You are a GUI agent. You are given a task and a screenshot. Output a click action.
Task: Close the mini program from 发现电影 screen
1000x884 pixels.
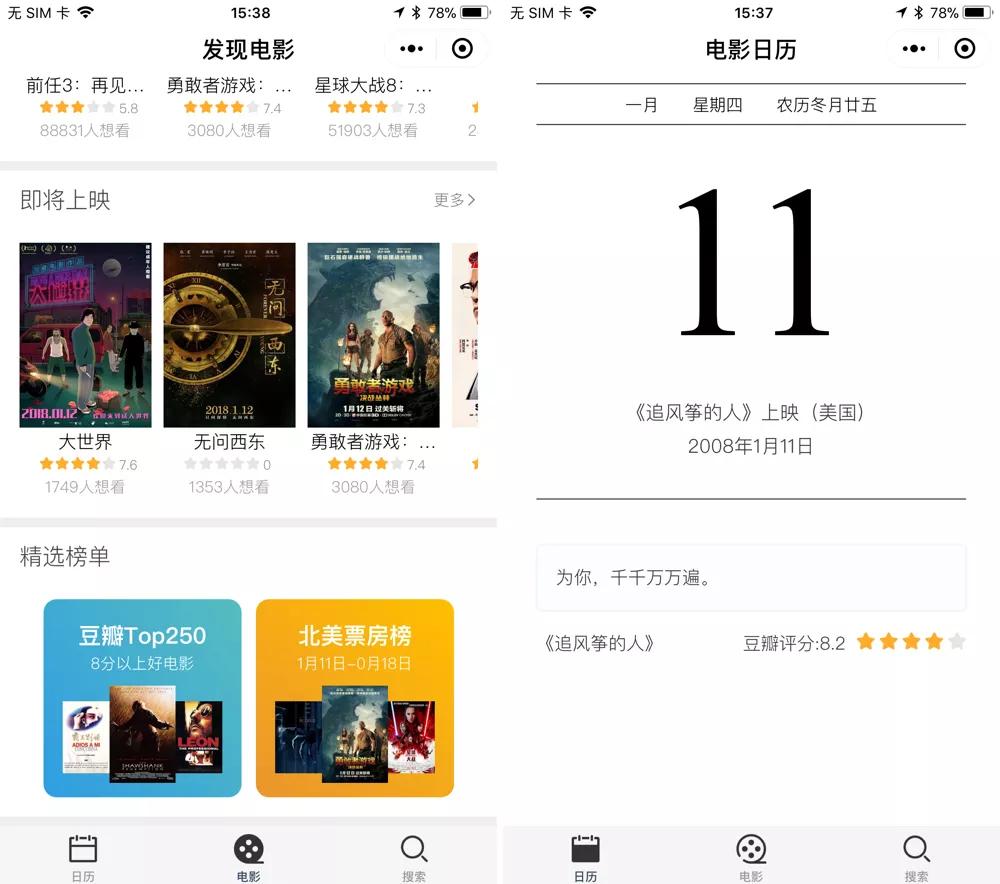pyautogui.click(x=463, y=49)
